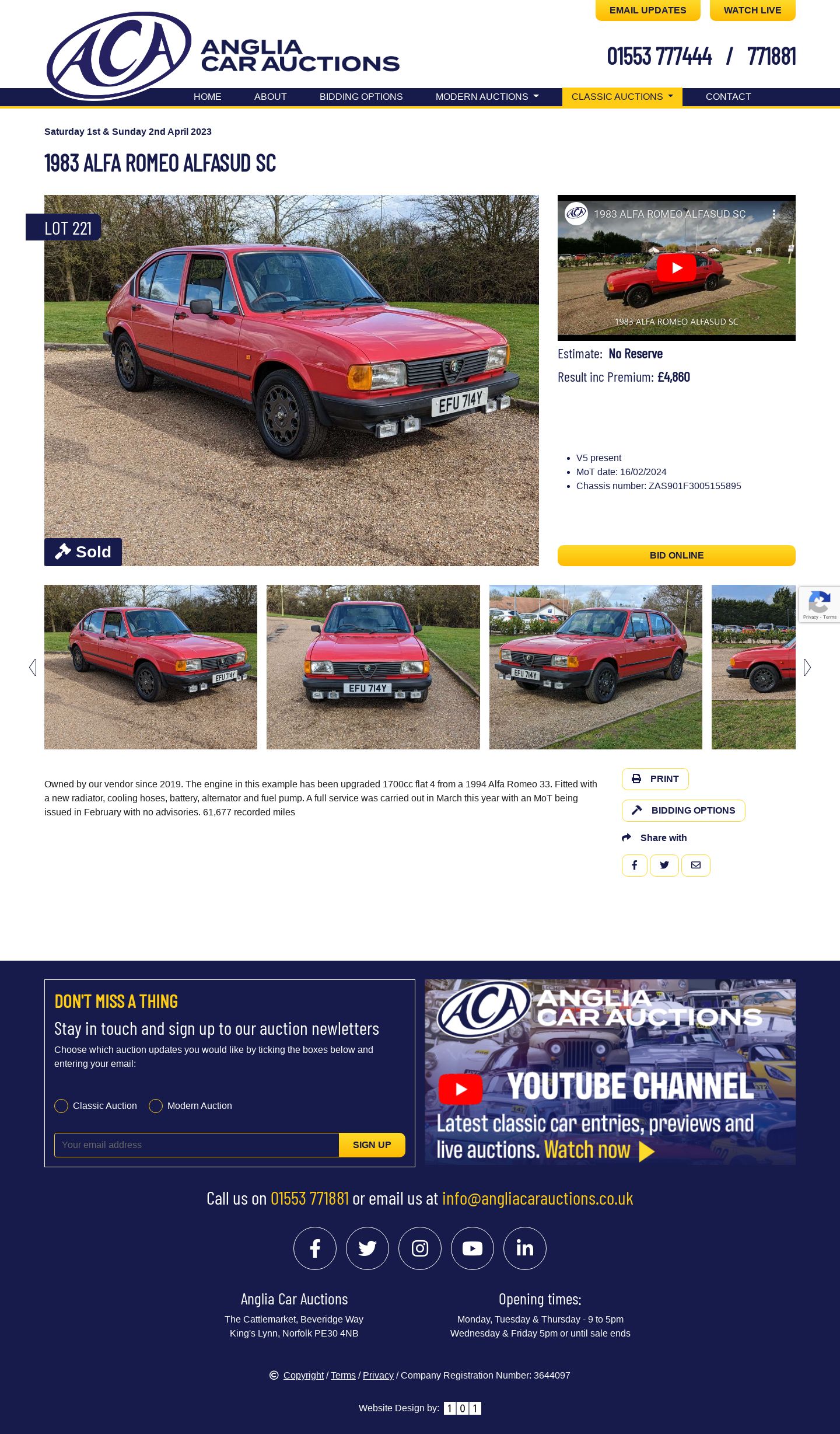This screenshot has width=840, height=1434.
Task: Open the front-view car thumbnail
Action: [x=373, y=667]
